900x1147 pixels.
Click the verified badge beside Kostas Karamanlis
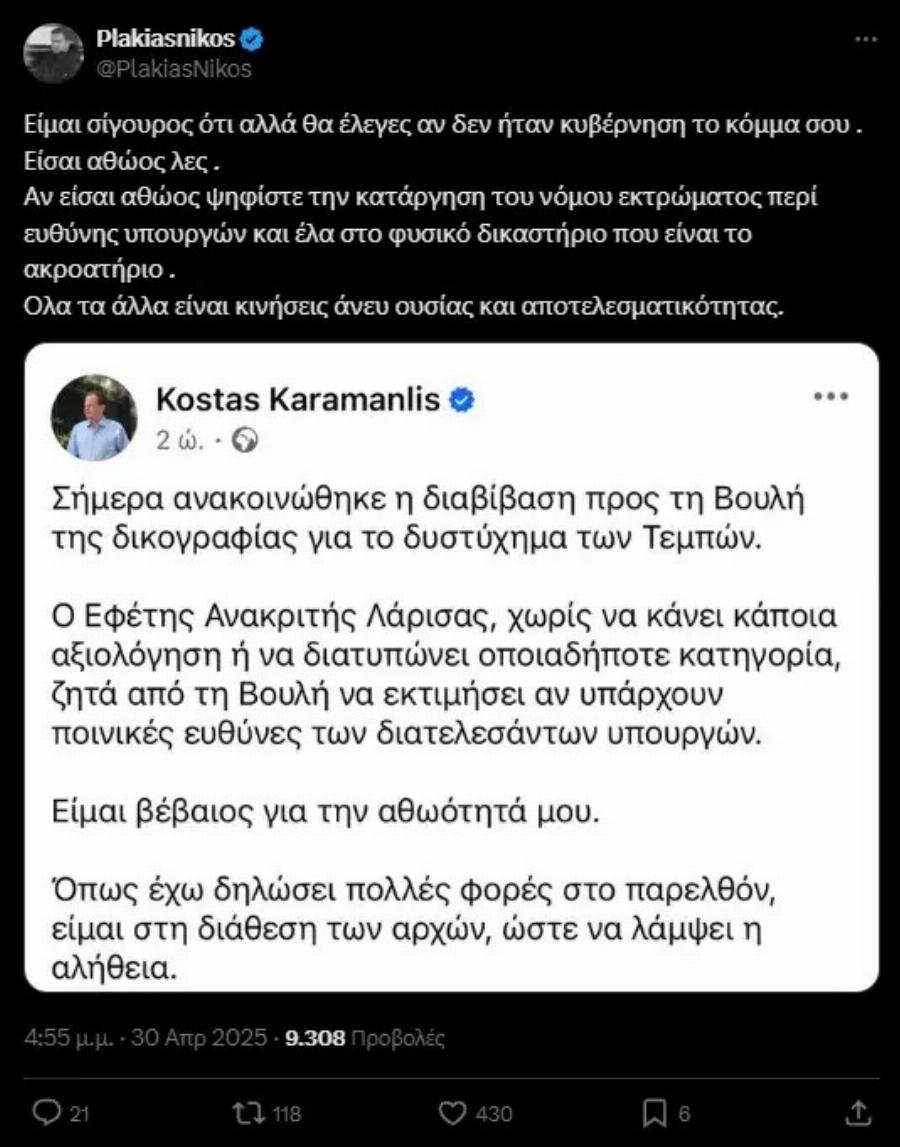tap(459, 401)
